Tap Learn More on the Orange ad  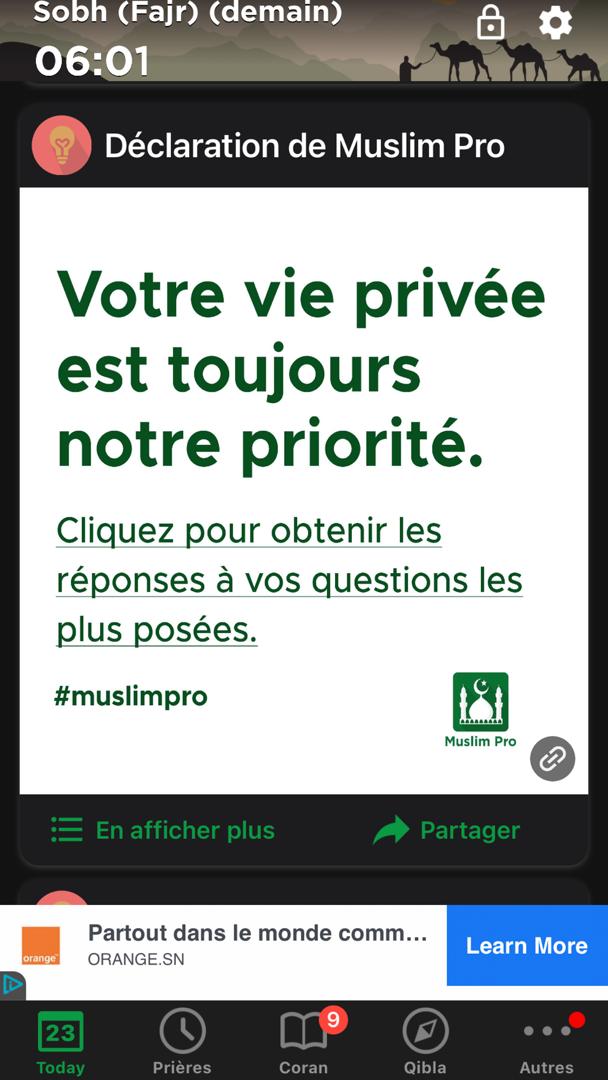click(x=526, y=946)
